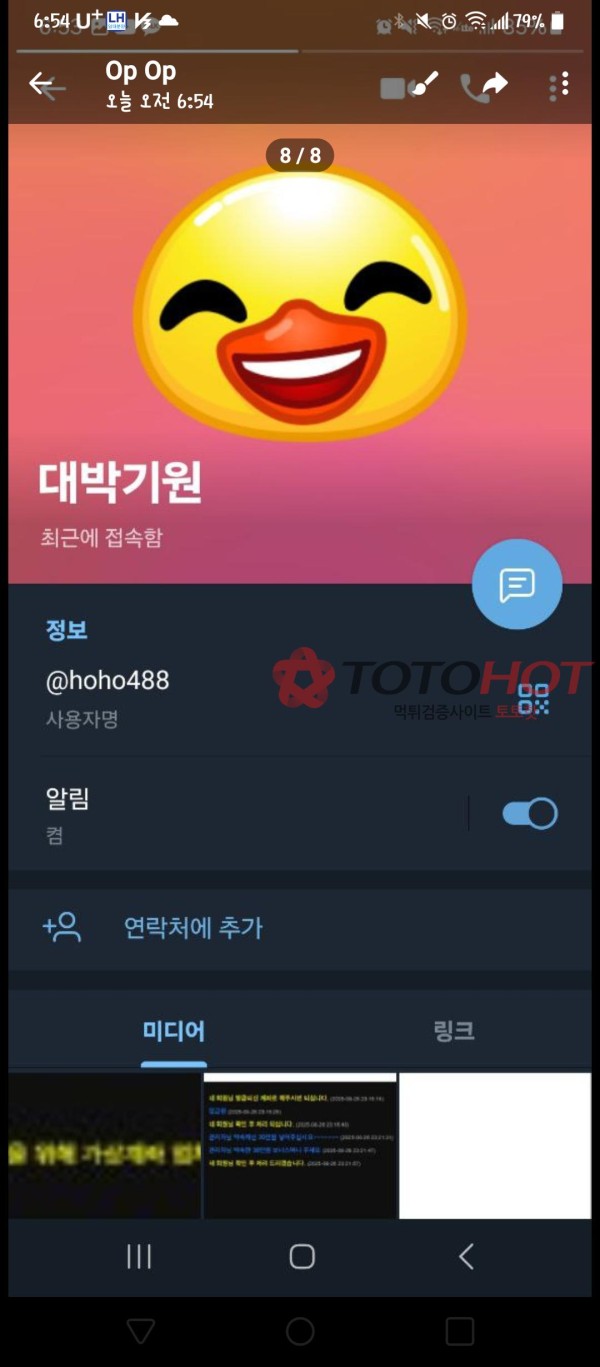600x1367 pixels.
Task: Switch to the 미디어 tab
Action: [x=174, y=1031]
